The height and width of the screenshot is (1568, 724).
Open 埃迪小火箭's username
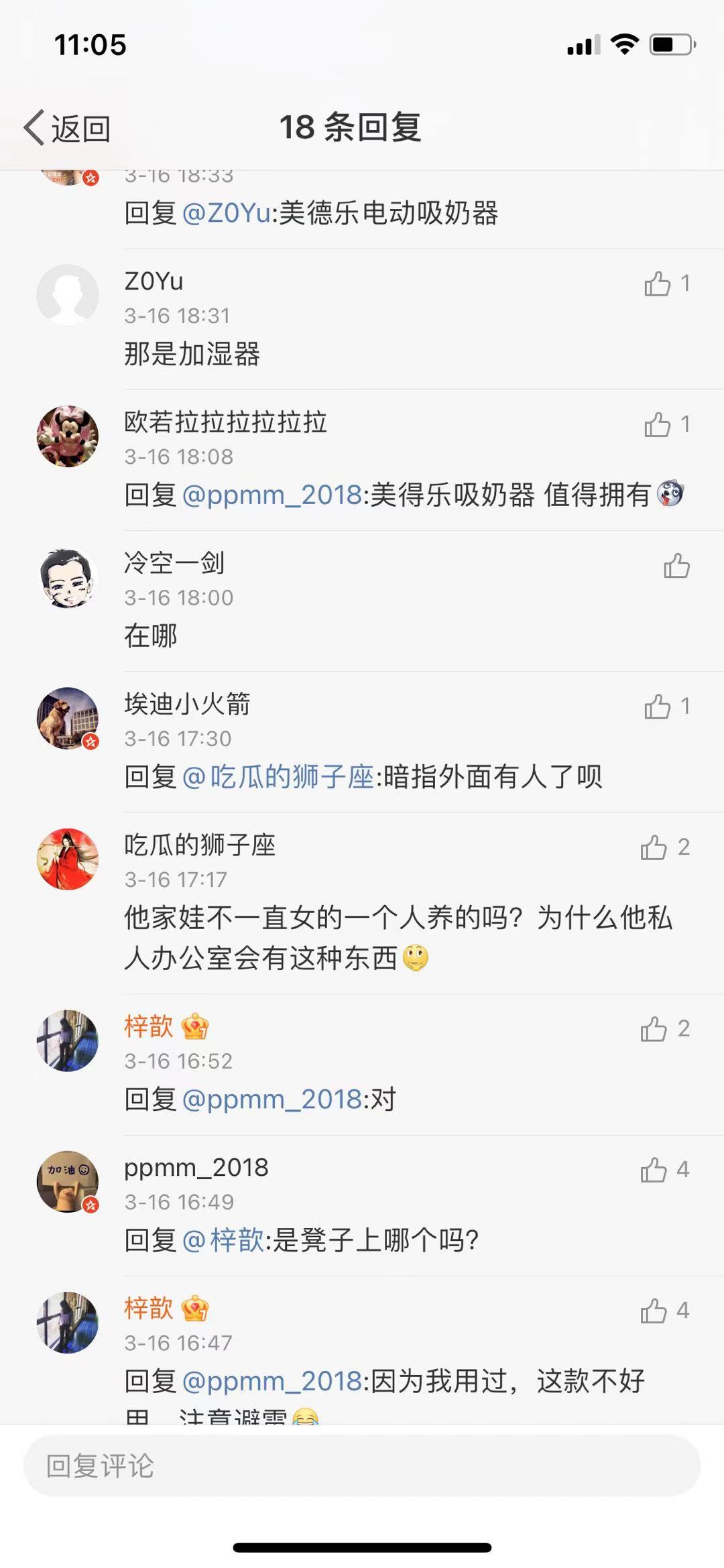[x=187, y=704]
